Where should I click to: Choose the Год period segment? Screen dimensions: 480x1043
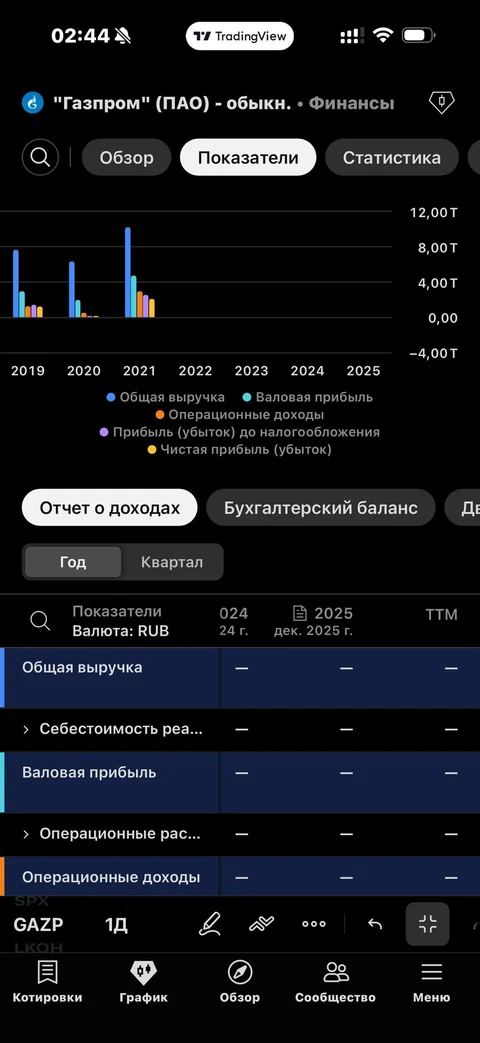pyautogui.click(x=72, y=562)
